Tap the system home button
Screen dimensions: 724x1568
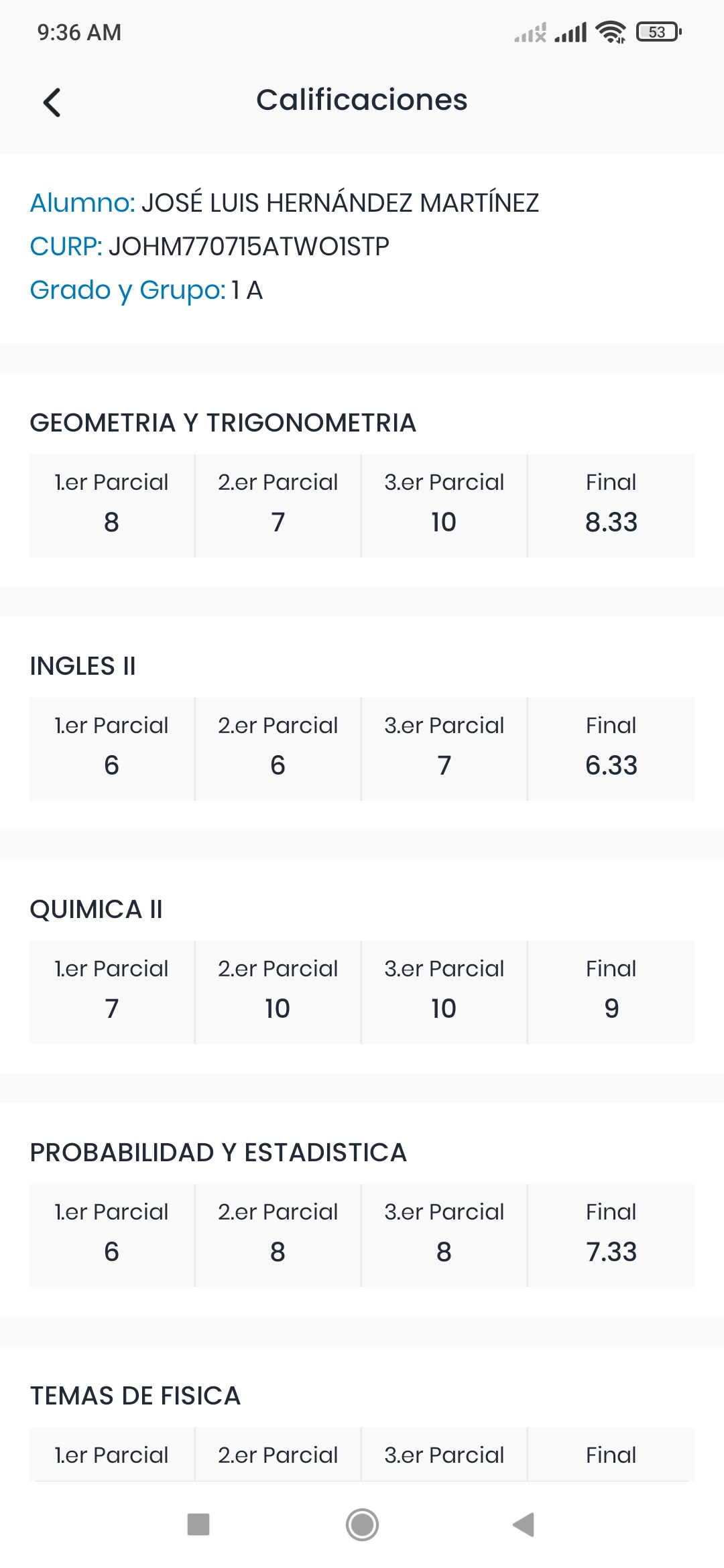362,1524
